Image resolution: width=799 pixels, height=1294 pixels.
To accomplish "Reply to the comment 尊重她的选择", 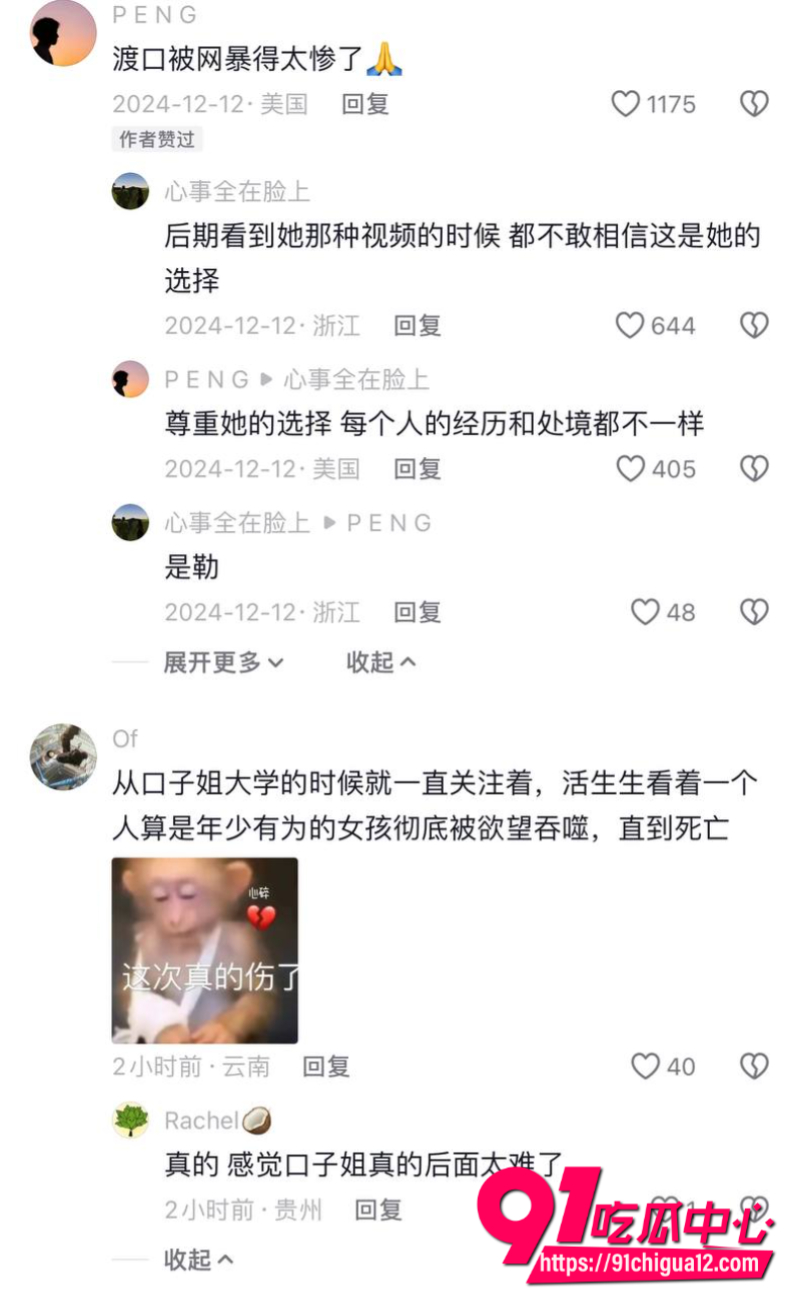I will [417, 468].
